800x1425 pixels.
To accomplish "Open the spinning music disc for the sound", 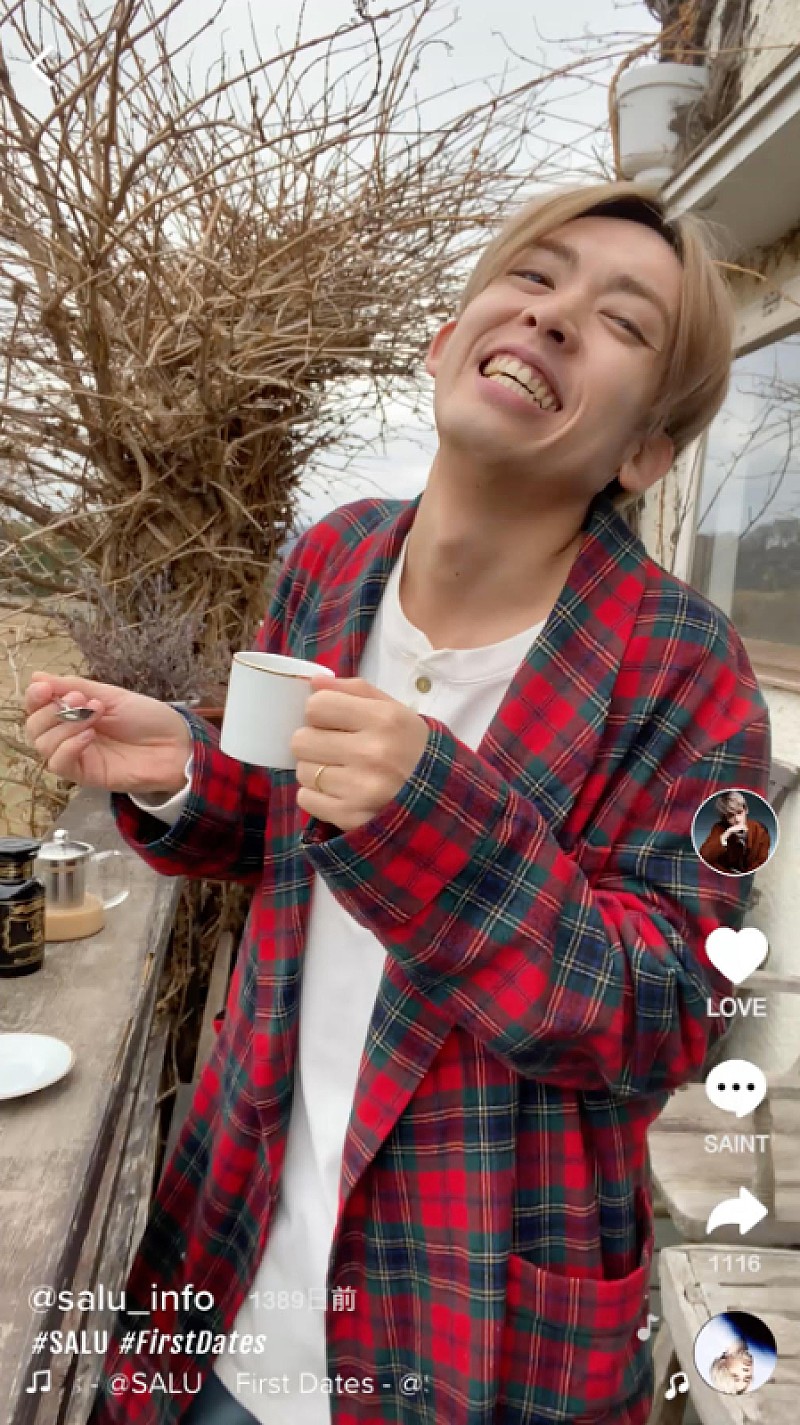I will [735, 1352].
